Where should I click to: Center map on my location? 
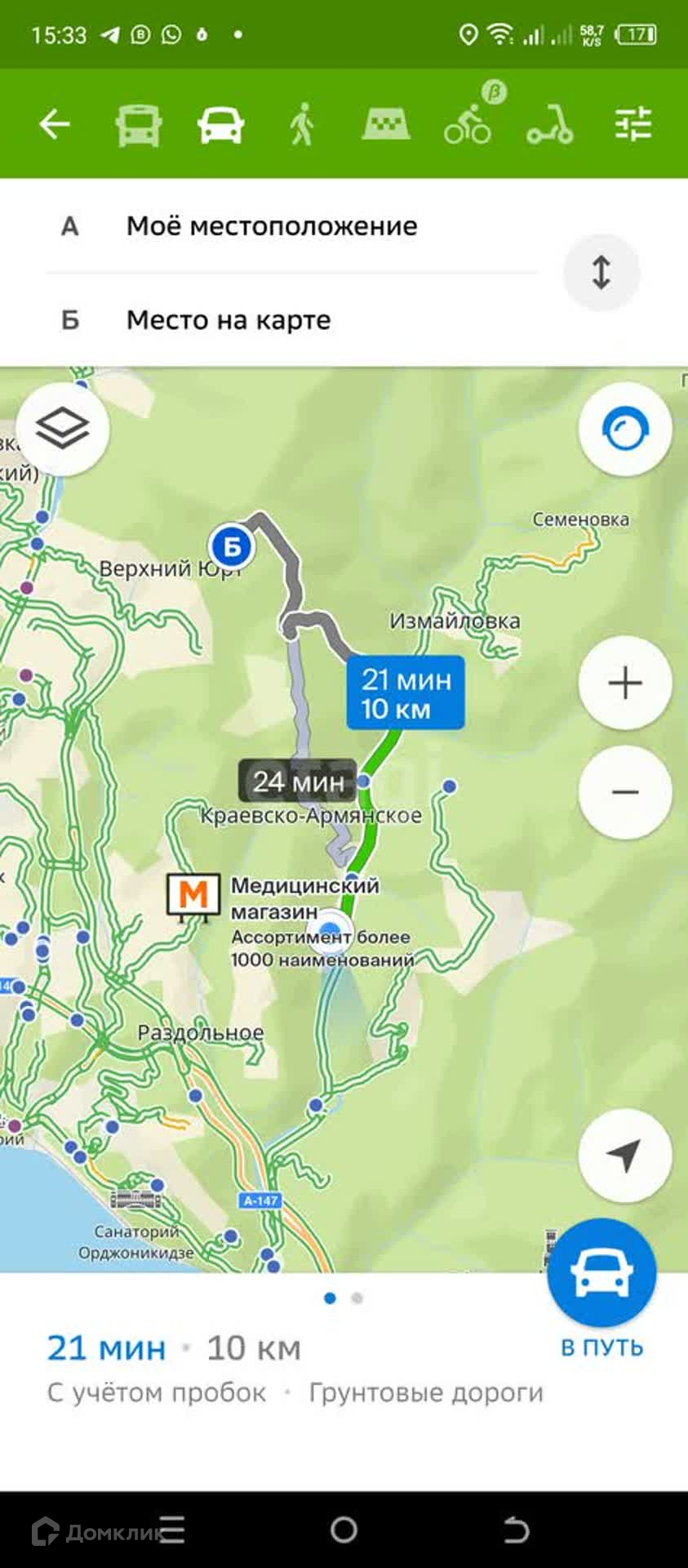[624, 1156]
